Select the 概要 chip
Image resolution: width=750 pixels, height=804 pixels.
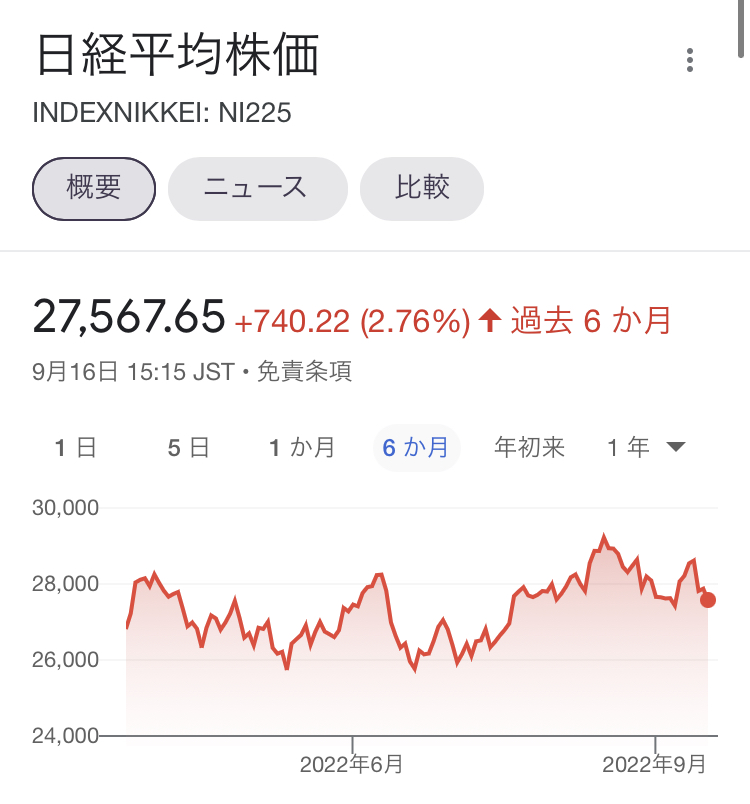coord(94,188)
